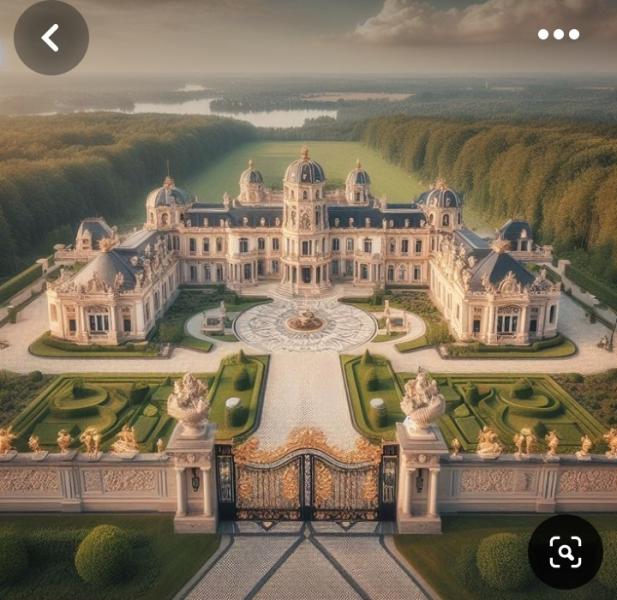This screenshot has height=600, width=617.
Task: Open the three-dot overflow menu
Action: pos(558,34)
